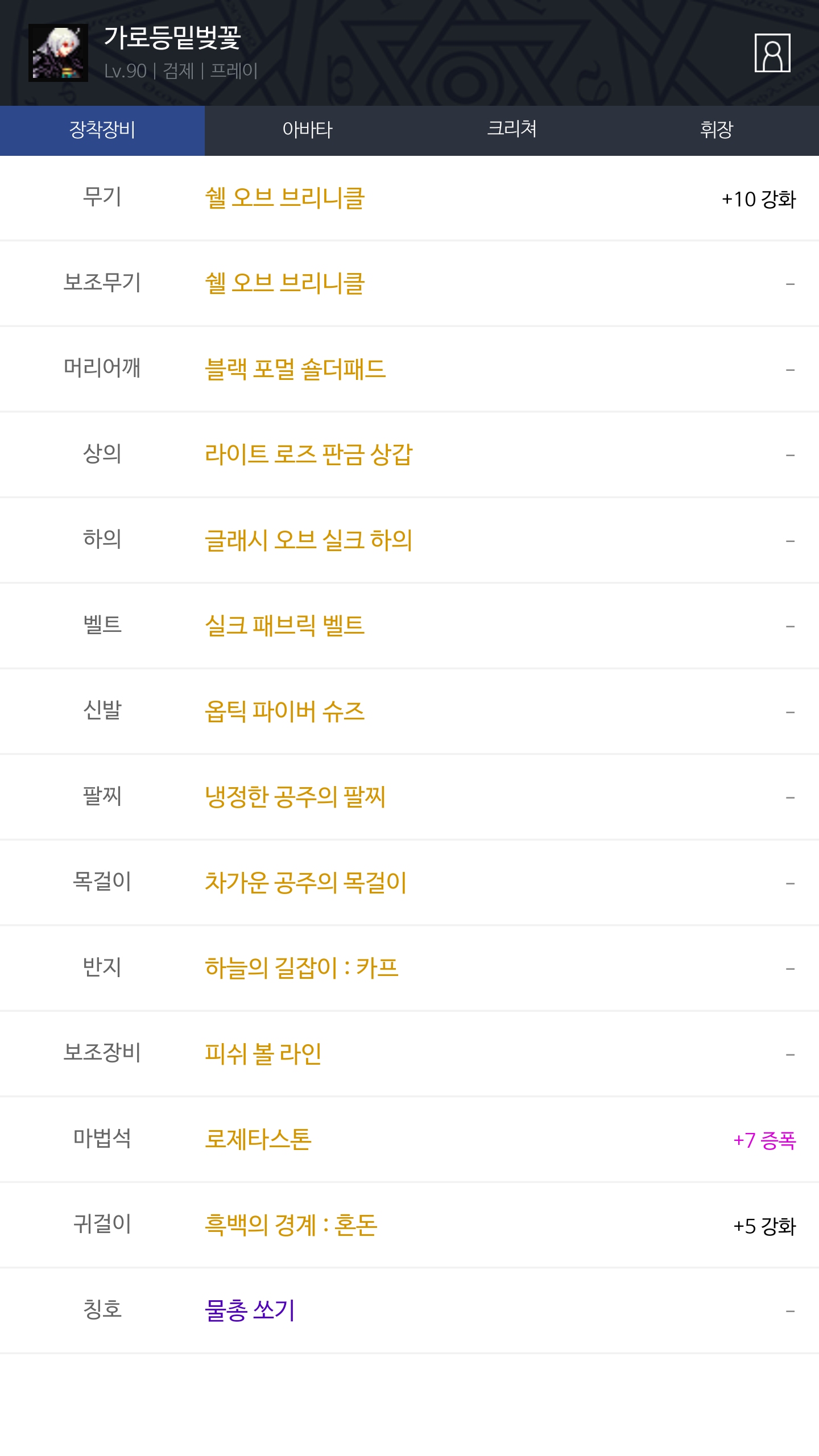Image resolution: width=819 pixels, height=1456 pixels.
Task: Open 실크 패브릭 벨트 item
Action: coord(284,626)
